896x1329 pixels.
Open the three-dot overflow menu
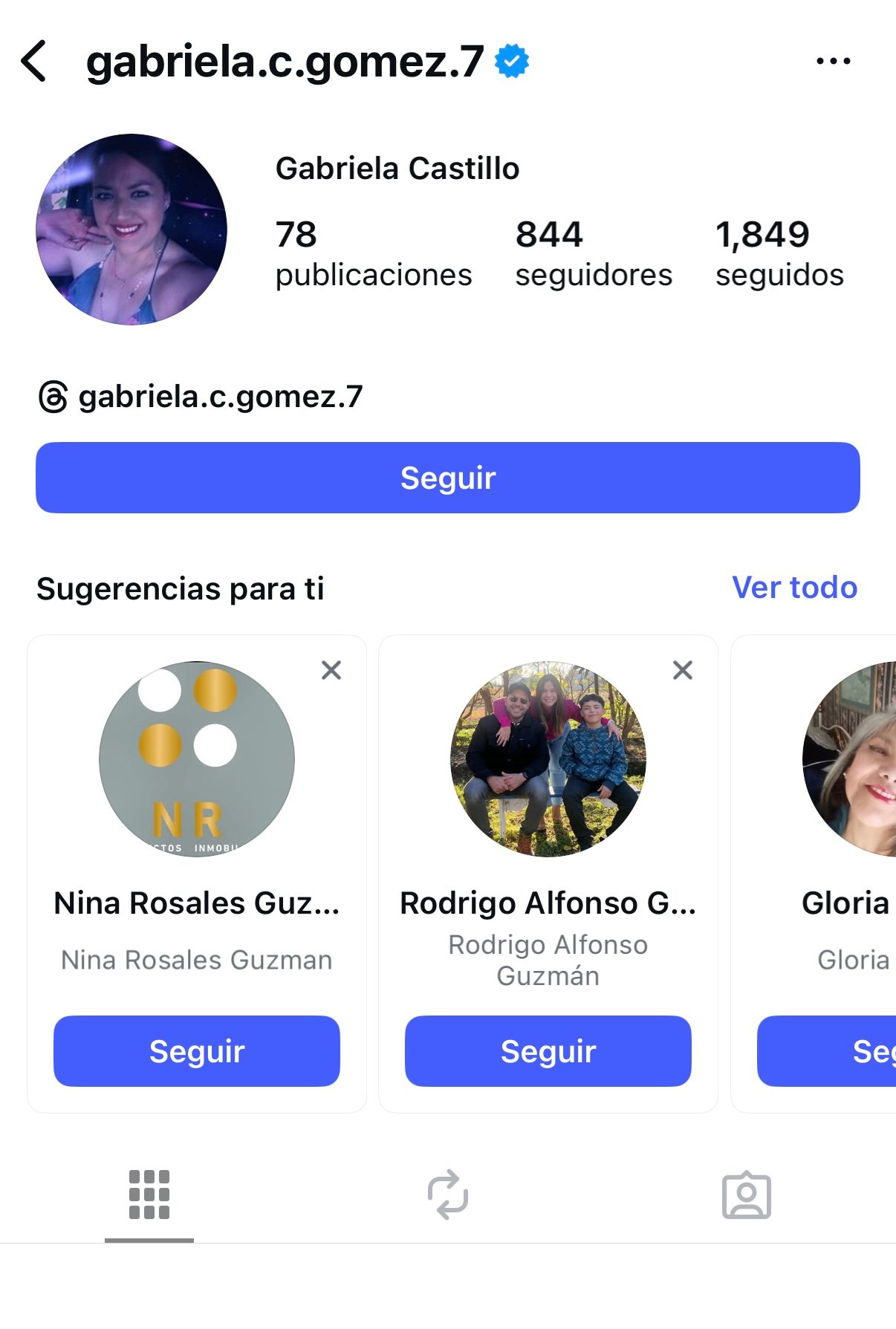(x=833, y=61)
